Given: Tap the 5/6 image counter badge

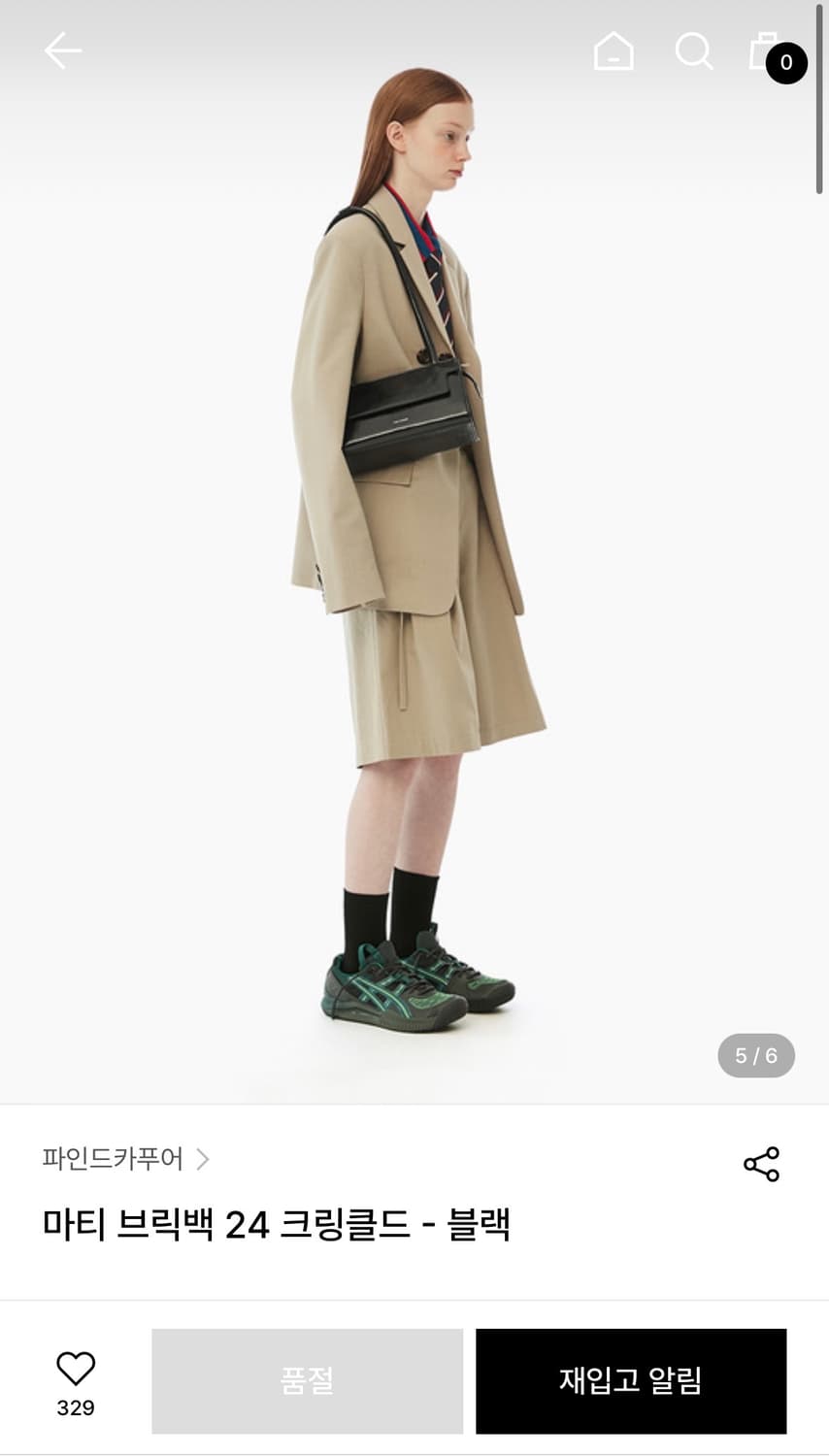Looking at the screenshot, I should coord(755,1056).
